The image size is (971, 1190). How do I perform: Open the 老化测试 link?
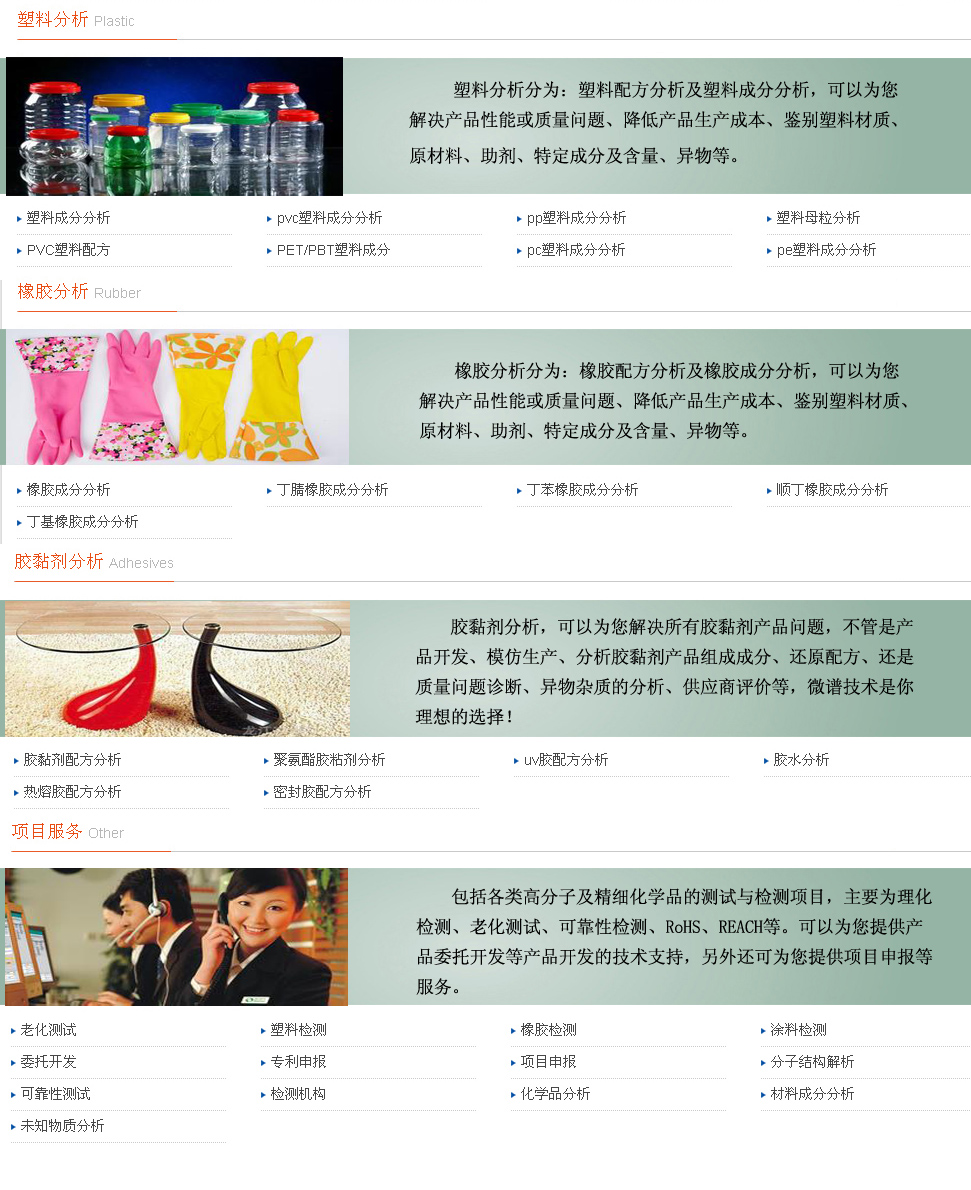click(48, 1030)
